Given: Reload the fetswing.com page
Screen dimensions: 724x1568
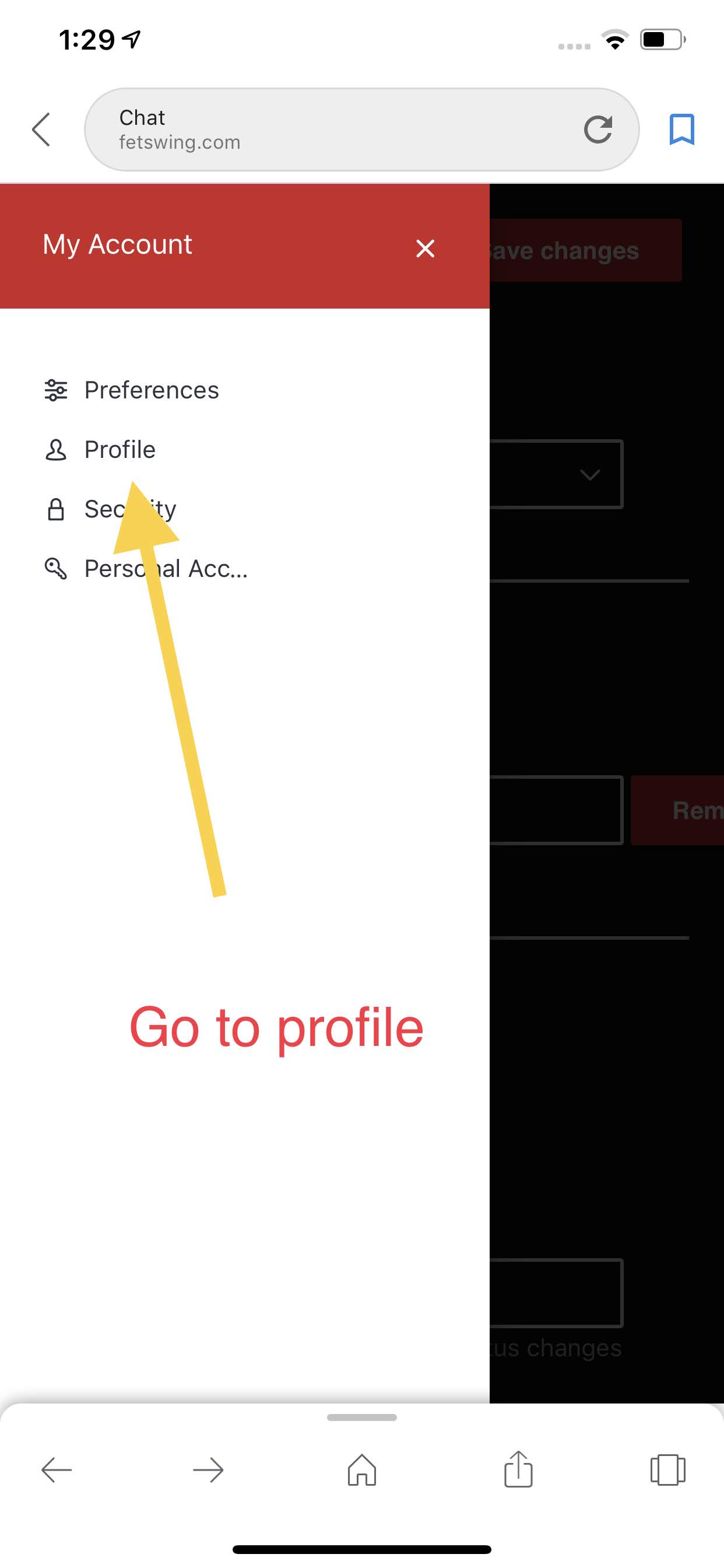Looking at the screenshot, I should click(598, 129).
